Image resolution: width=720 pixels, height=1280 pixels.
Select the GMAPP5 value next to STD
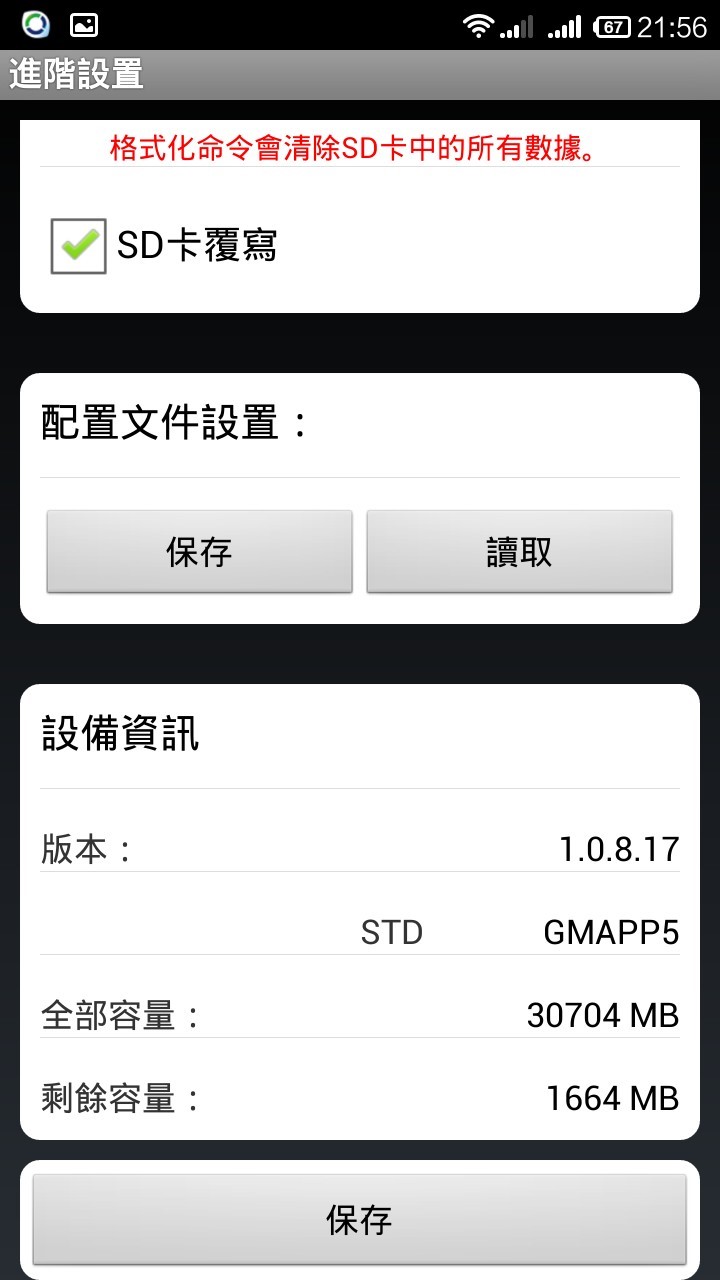[612, 931]
